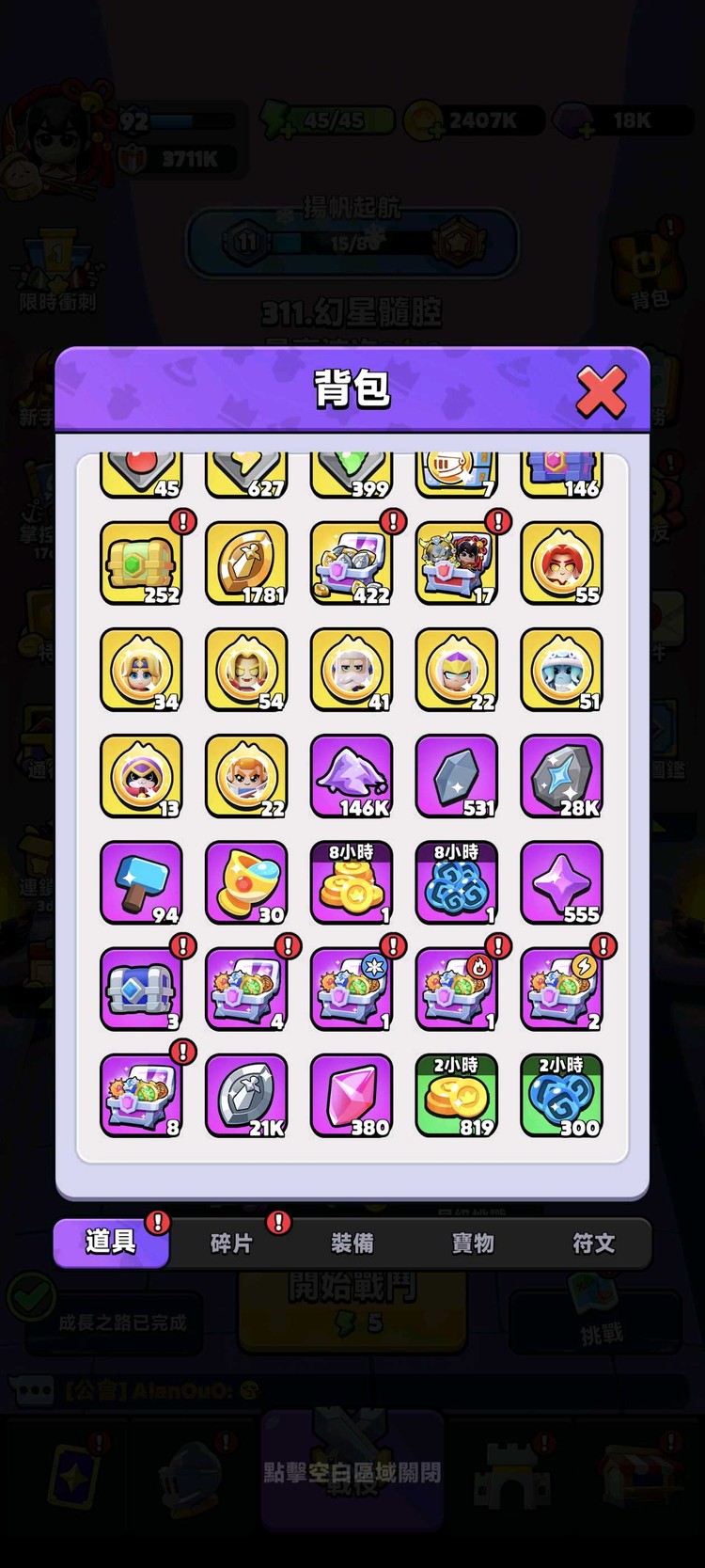Screen dimensions: 705x1568
Task: Switch to the 寶物 tab
Action: point(473,1243)
